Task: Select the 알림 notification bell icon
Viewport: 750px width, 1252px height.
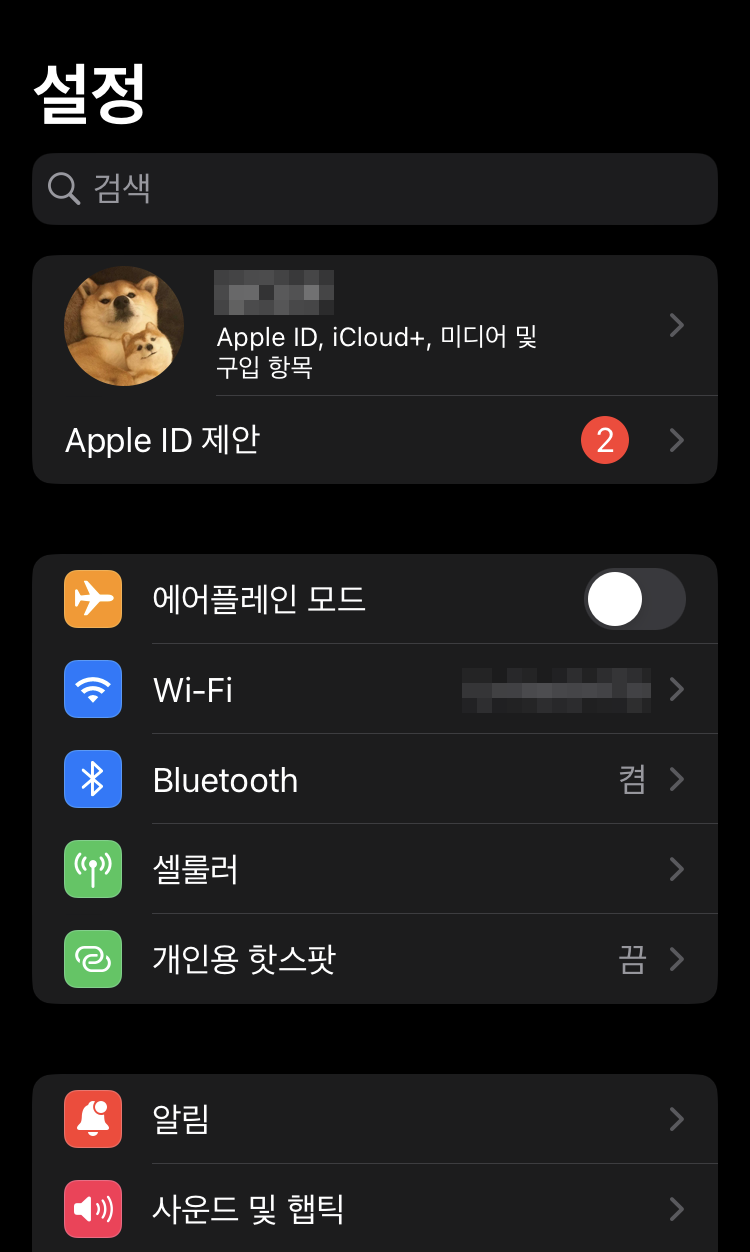Action: pyautogui.click(x=91, y=1118)
